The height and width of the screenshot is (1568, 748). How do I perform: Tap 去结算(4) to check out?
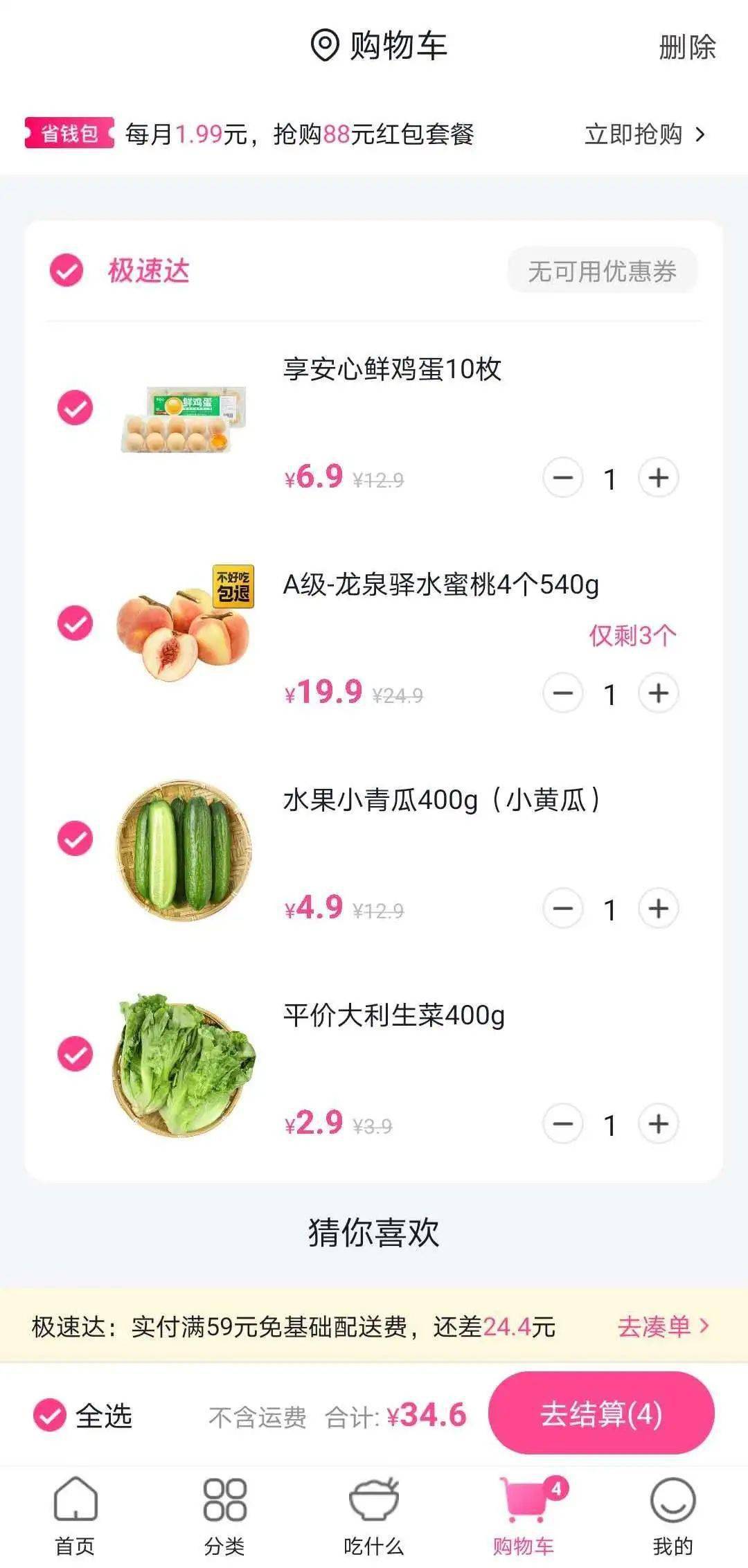601,1414
